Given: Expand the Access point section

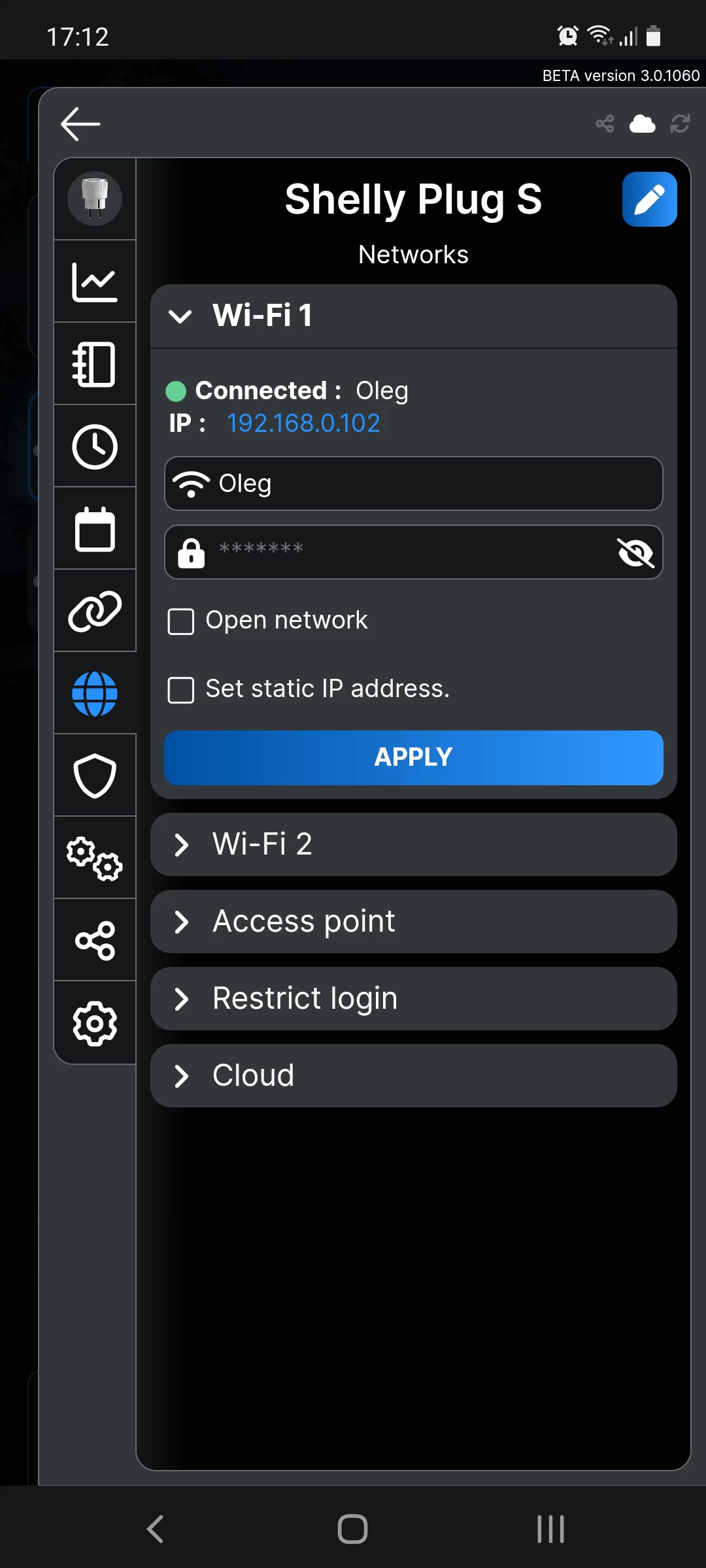Looking at the screenshot, I should point(413,921).
